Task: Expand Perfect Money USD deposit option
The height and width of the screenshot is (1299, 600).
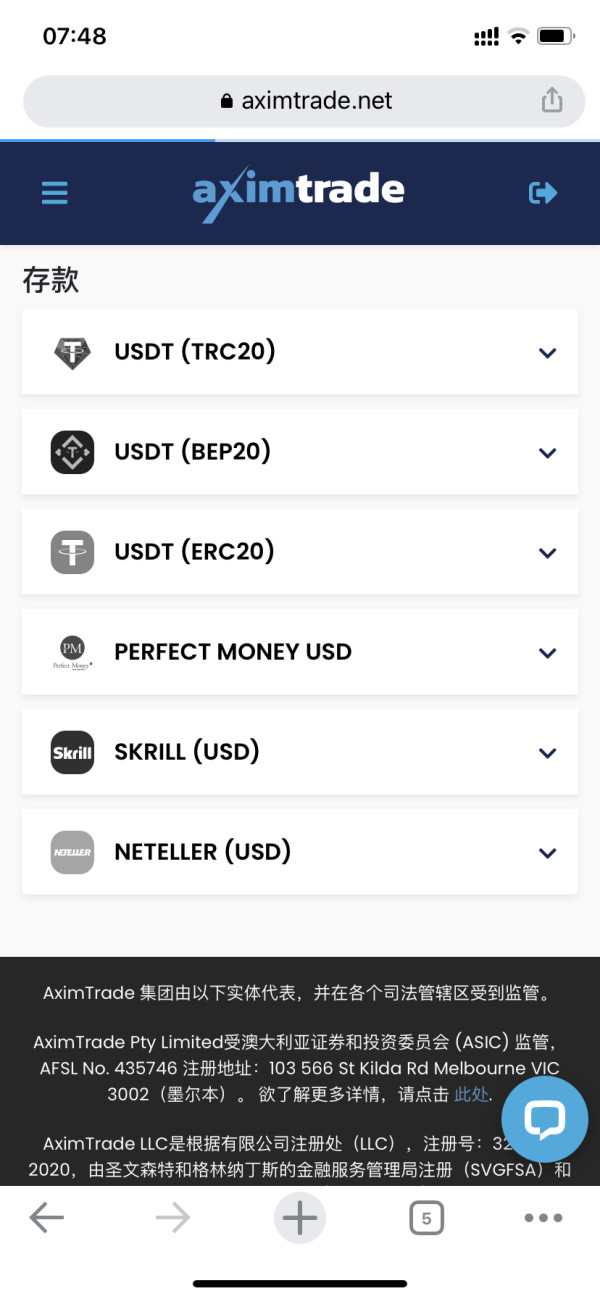Action: [300, 652]
